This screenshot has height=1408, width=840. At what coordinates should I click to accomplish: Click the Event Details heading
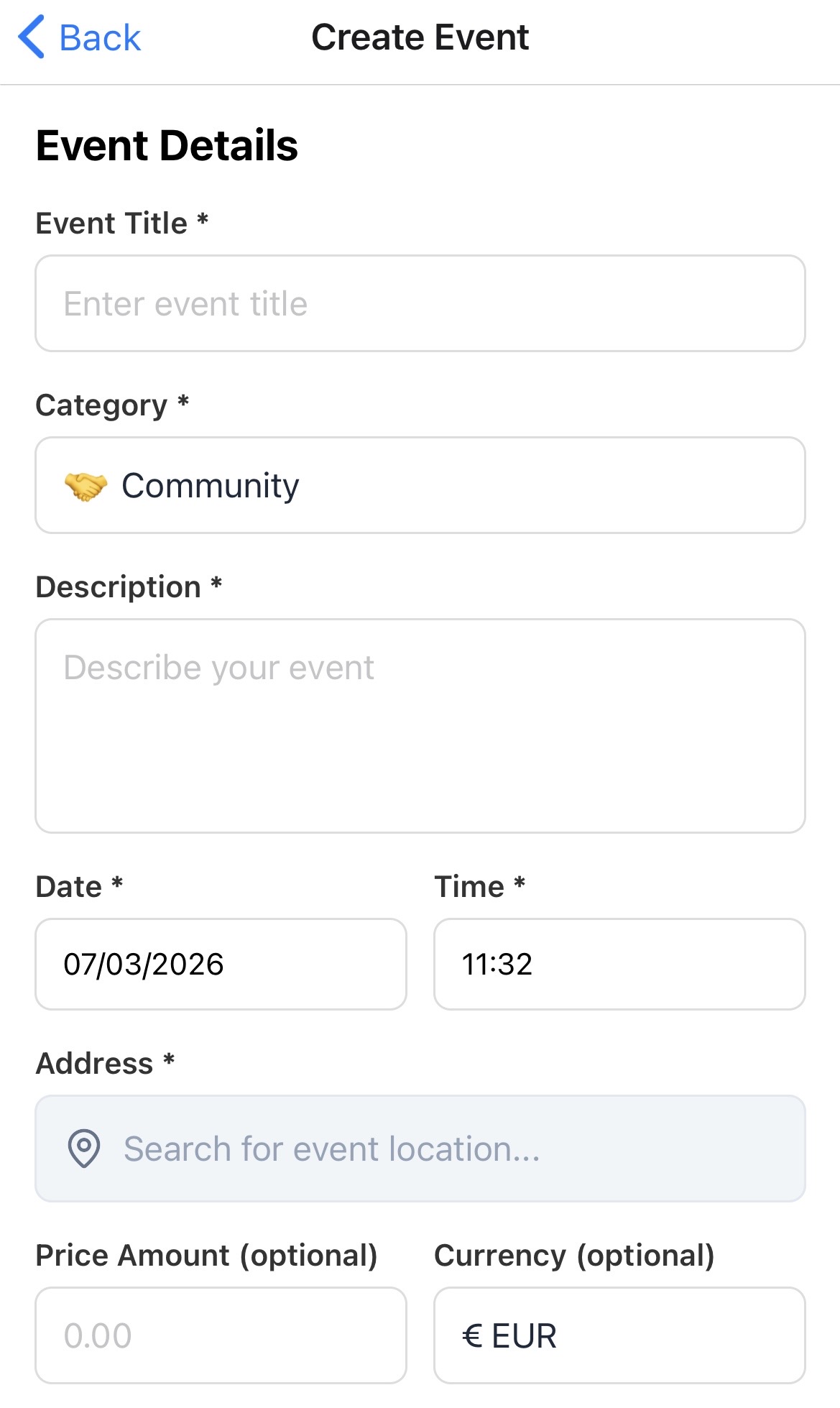click(167, 145)
